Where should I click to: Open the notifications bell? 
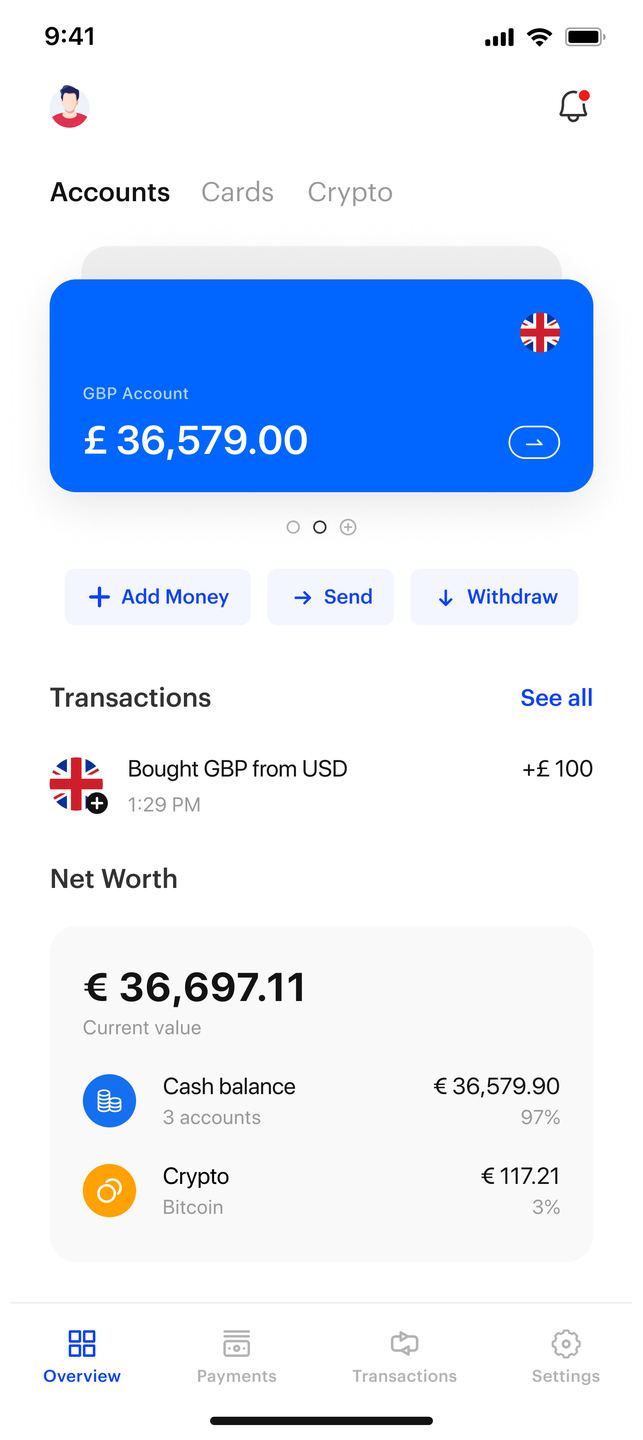pos(573,106)
